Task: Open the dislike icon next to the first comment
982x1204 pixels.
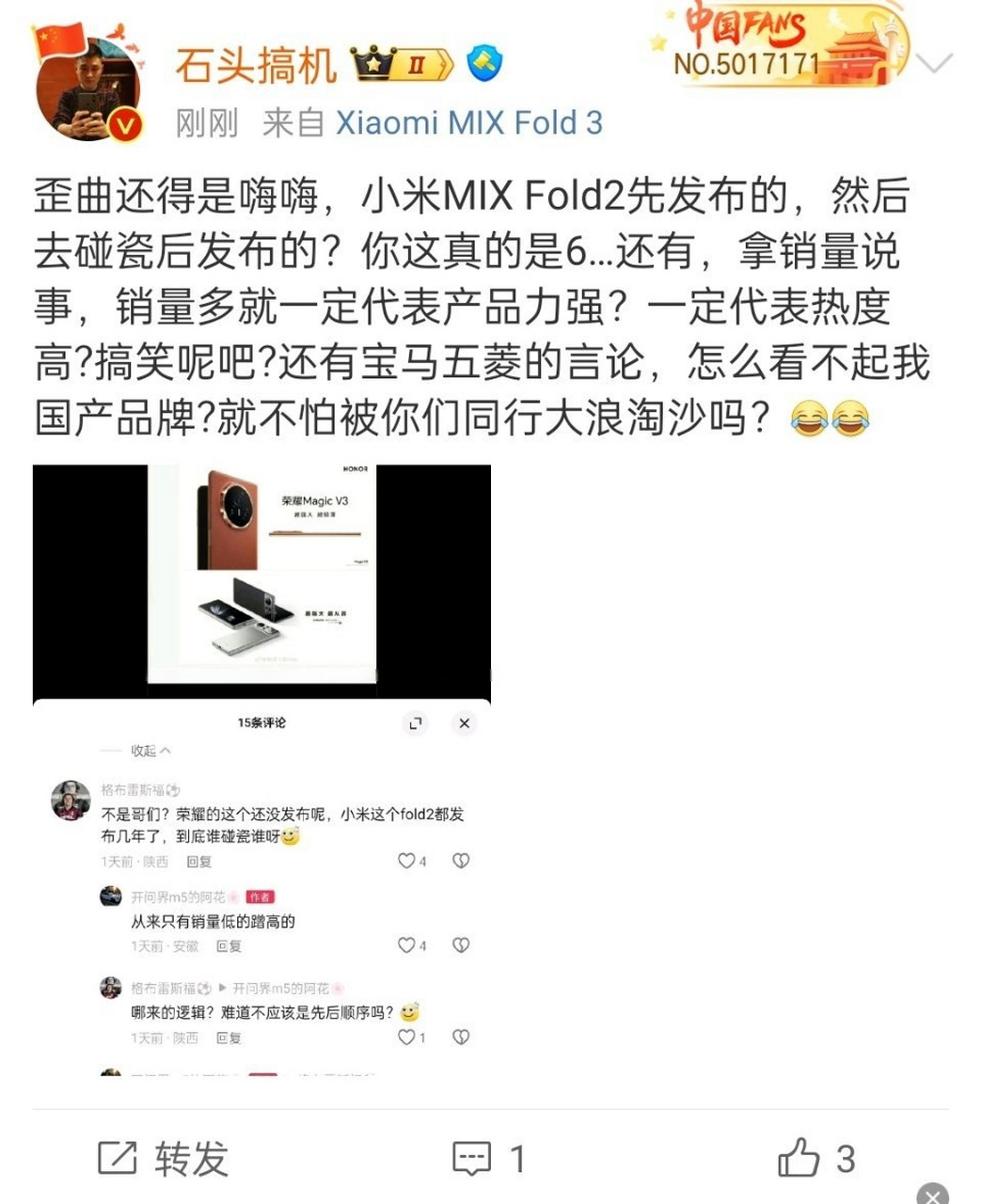Action: click(461, 860)
